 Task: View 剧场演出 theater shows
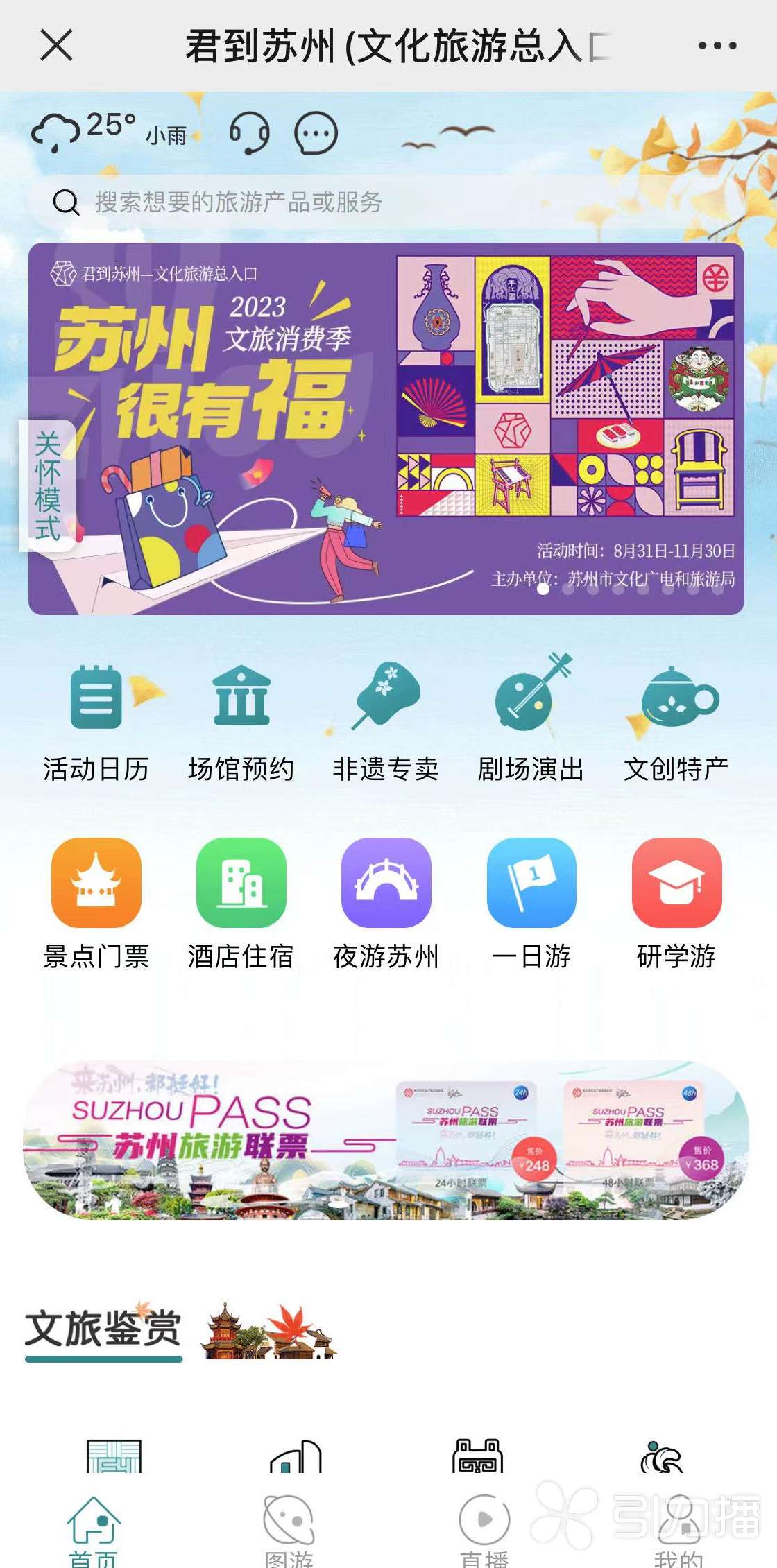[x=531, y=723]
